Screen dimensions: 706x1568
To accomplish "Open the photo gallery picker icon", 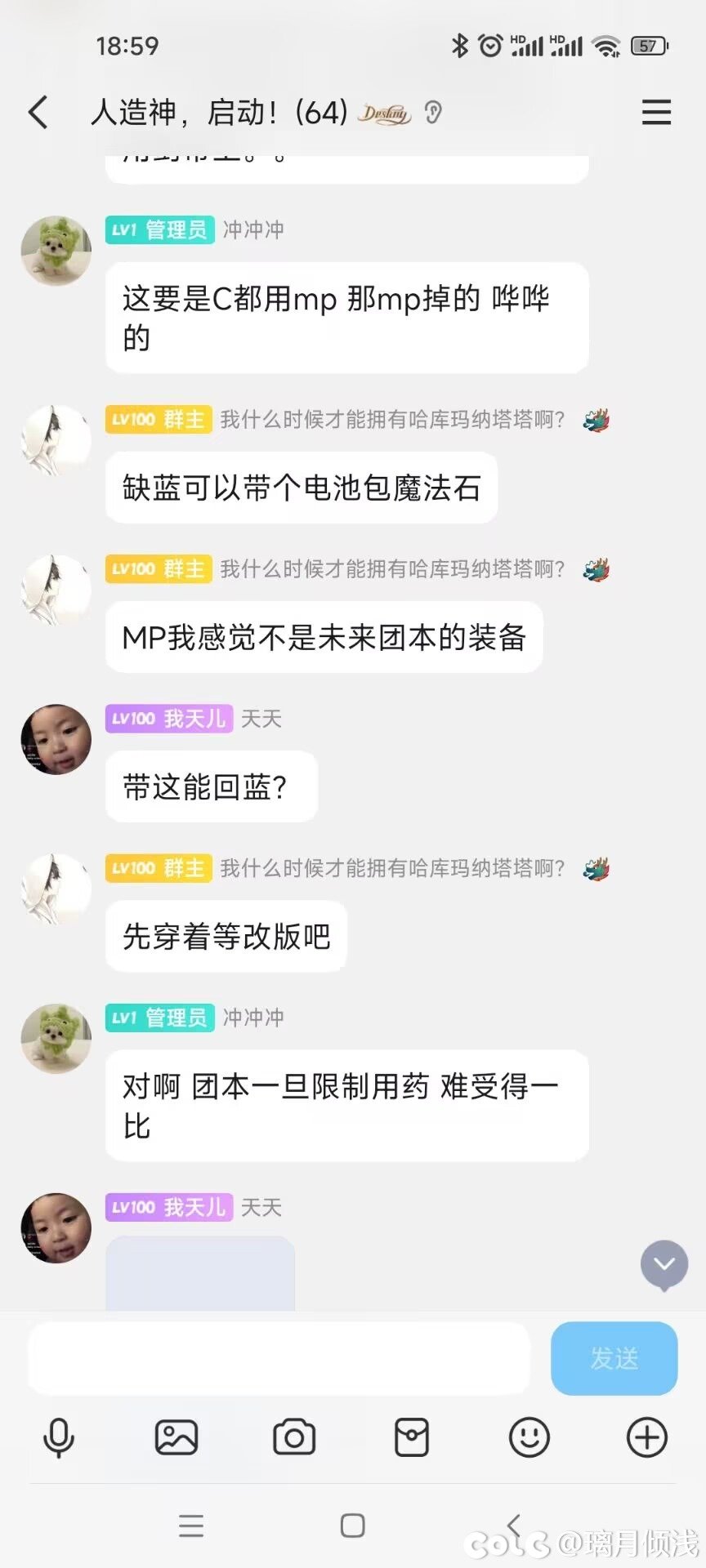I will 176,1438.
